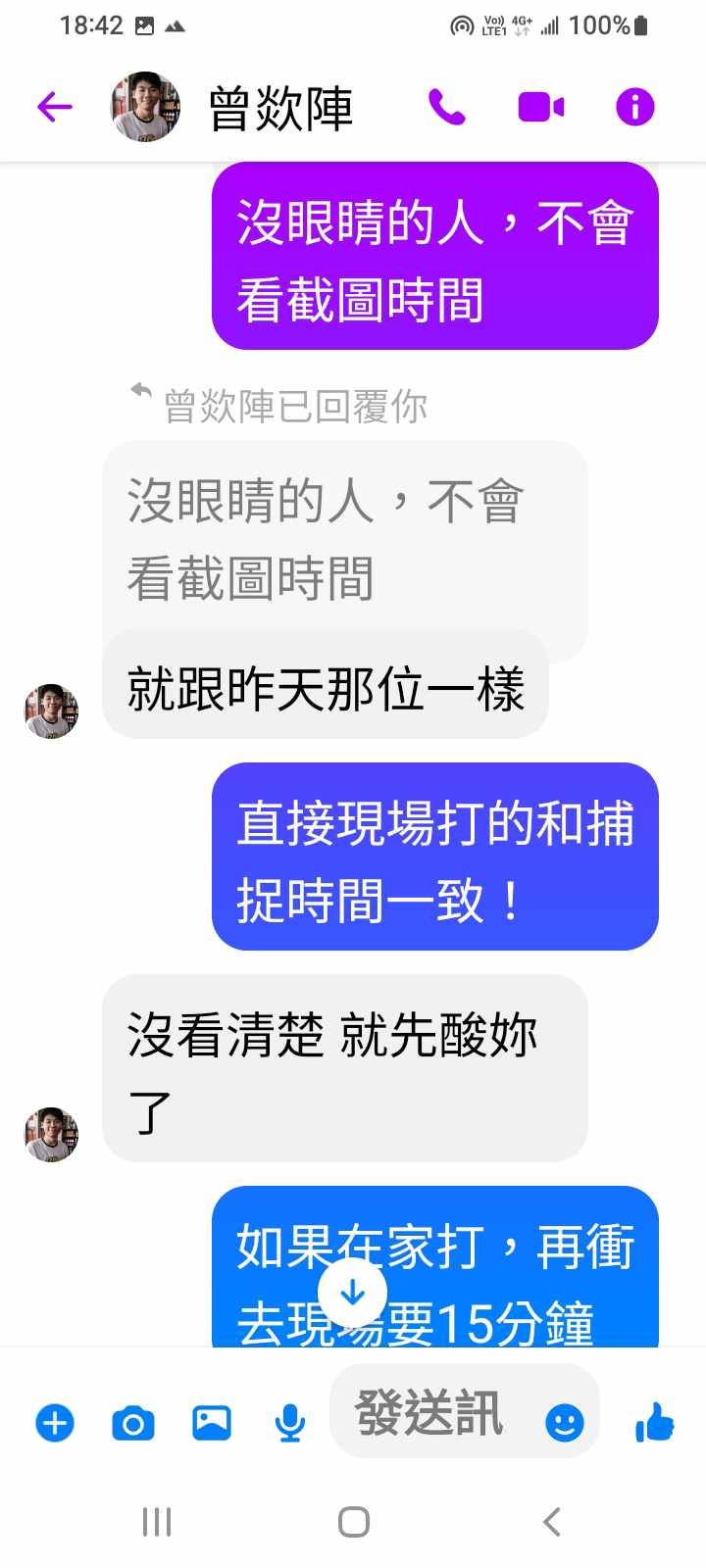Tap the quoted reply 沒眼睛的人 message
This screenshot has width=706, height=1568.
pyautogui.click(x=343, y=539)
